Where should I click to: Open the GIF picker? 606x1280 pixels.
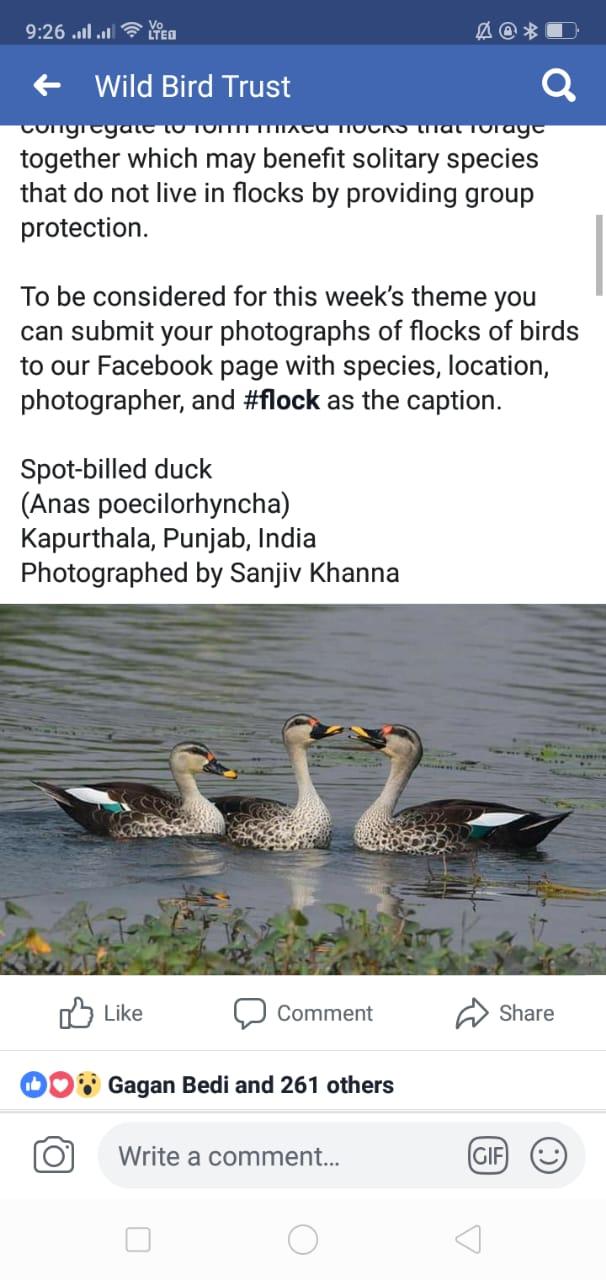(x=488, y=1156)
